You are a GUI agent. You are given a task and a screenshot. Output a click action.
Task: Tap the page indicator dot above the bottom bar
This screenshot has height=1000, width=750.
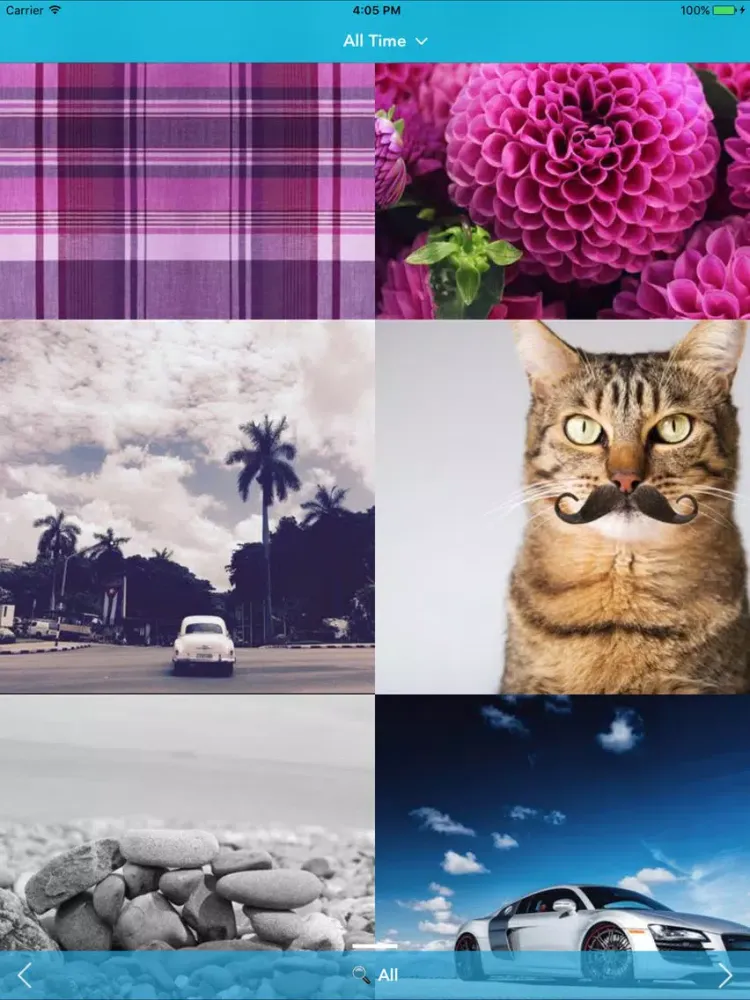point(375,947)
